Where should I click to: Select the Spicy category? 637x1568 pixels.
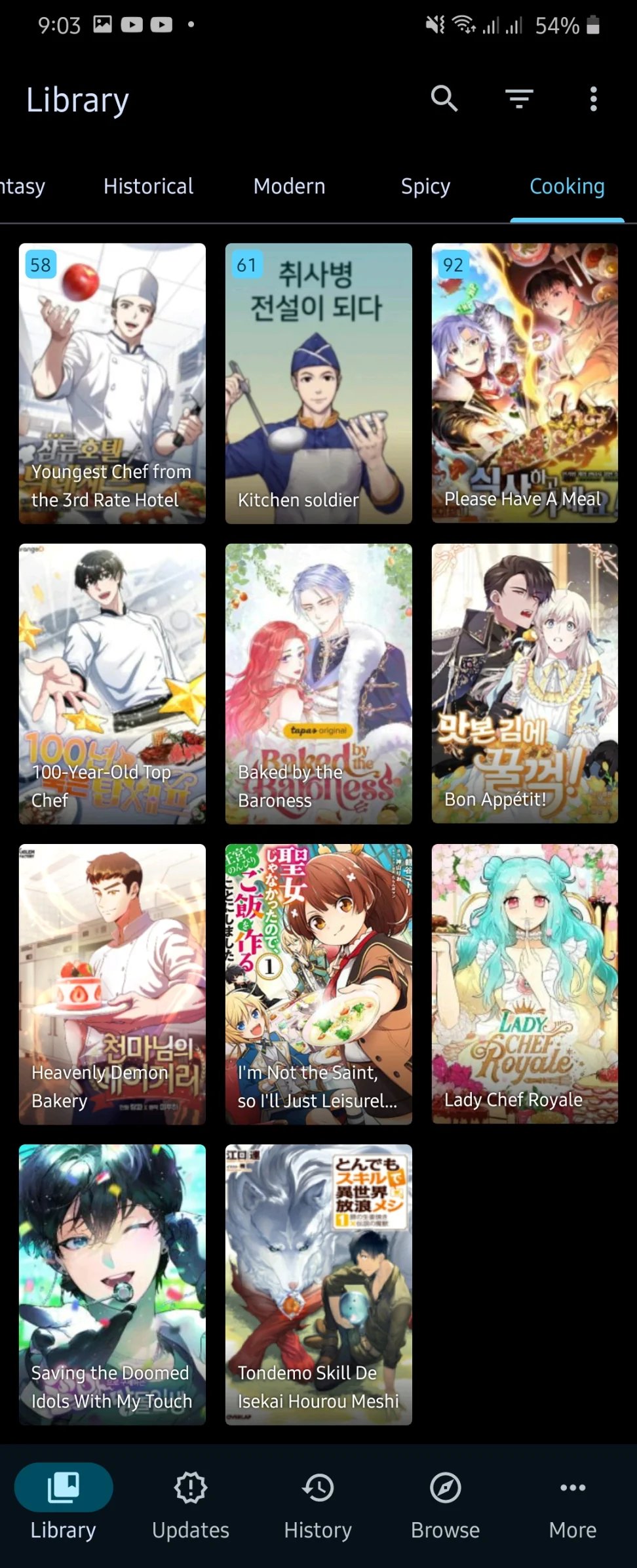425,186
